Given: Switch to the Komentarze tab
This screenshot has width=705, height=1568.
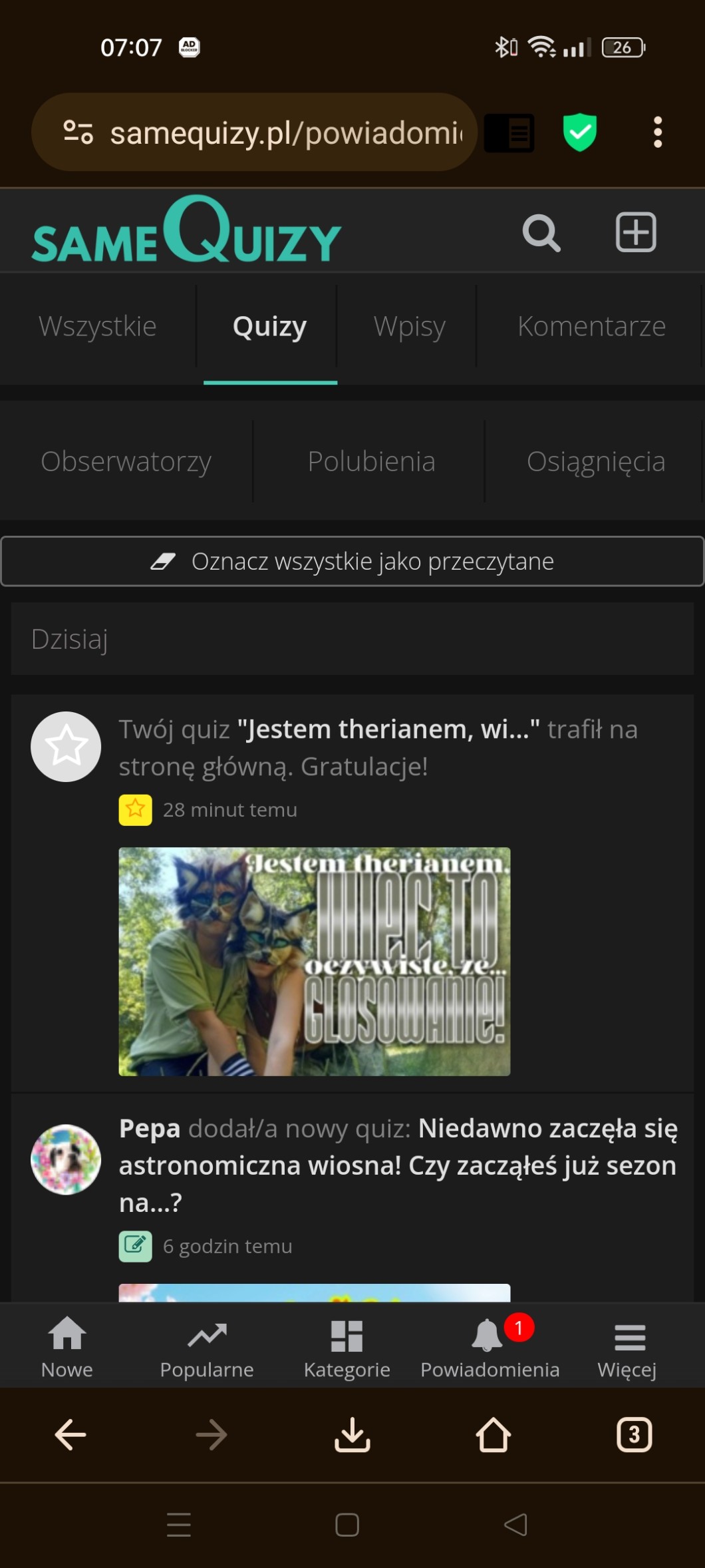Looking at the screenshot, I should 591,327.
